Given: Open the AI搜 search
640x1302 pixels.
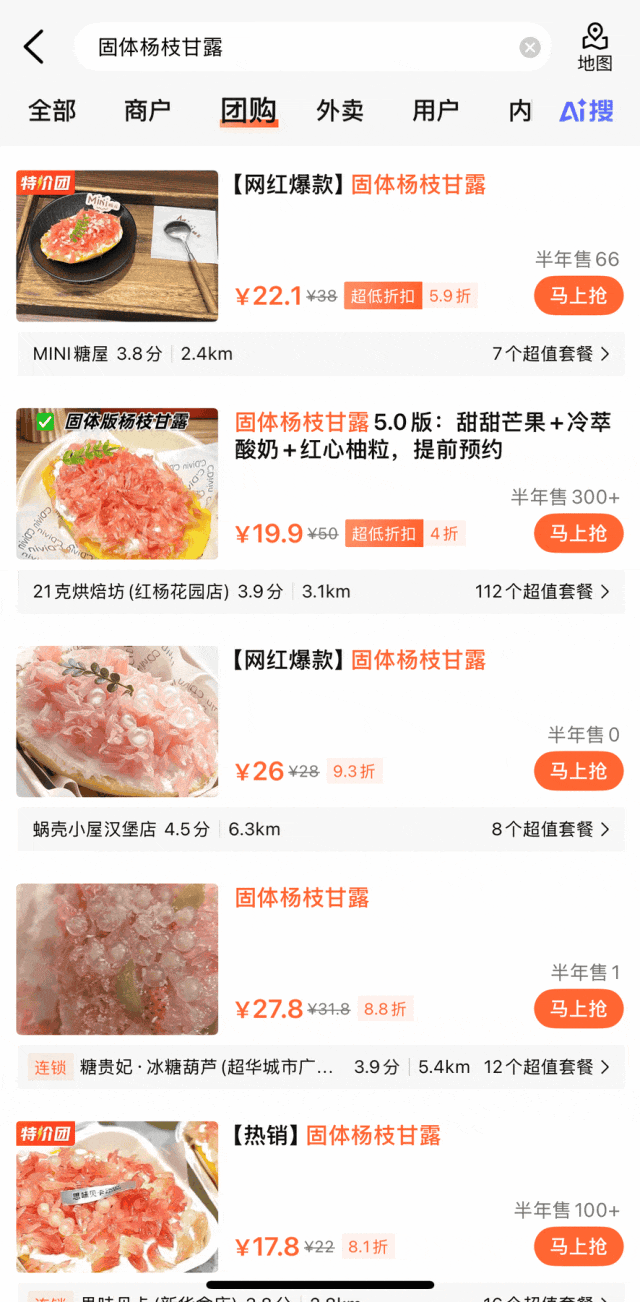Looking at the screenshot, I should pyautogui.click(x=586, y=111).
